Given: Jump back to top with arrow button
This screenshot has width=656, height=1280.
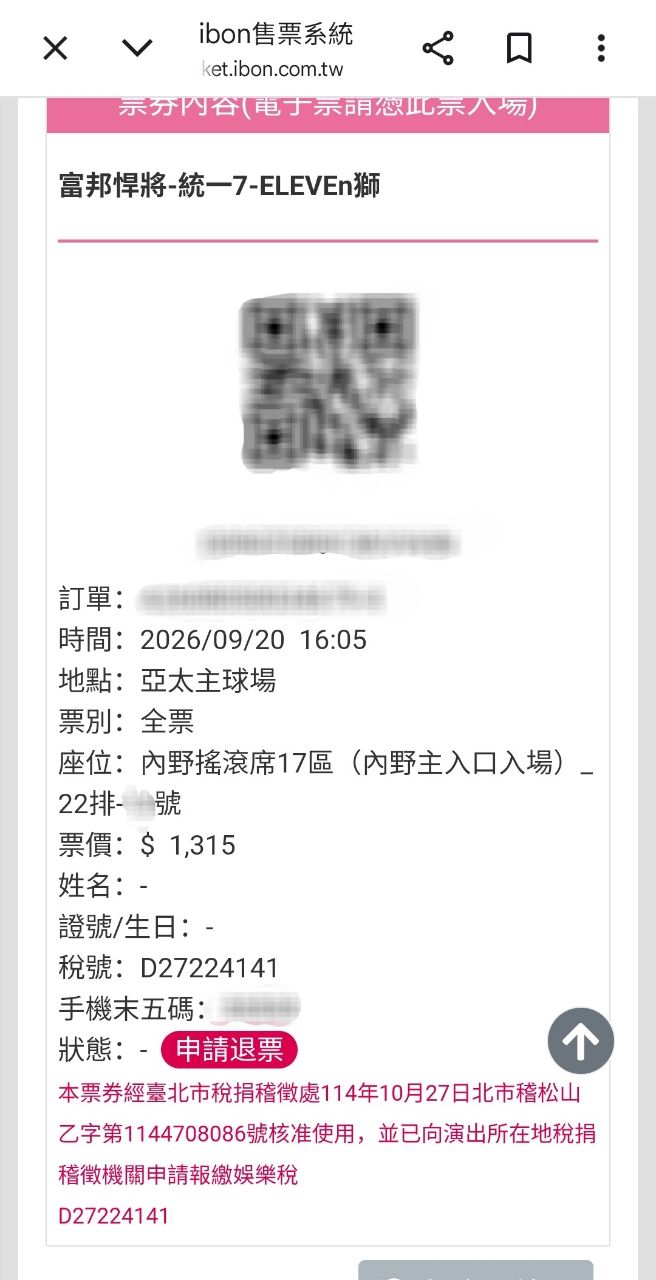Looking at the screenshot, I should 581,1041.
